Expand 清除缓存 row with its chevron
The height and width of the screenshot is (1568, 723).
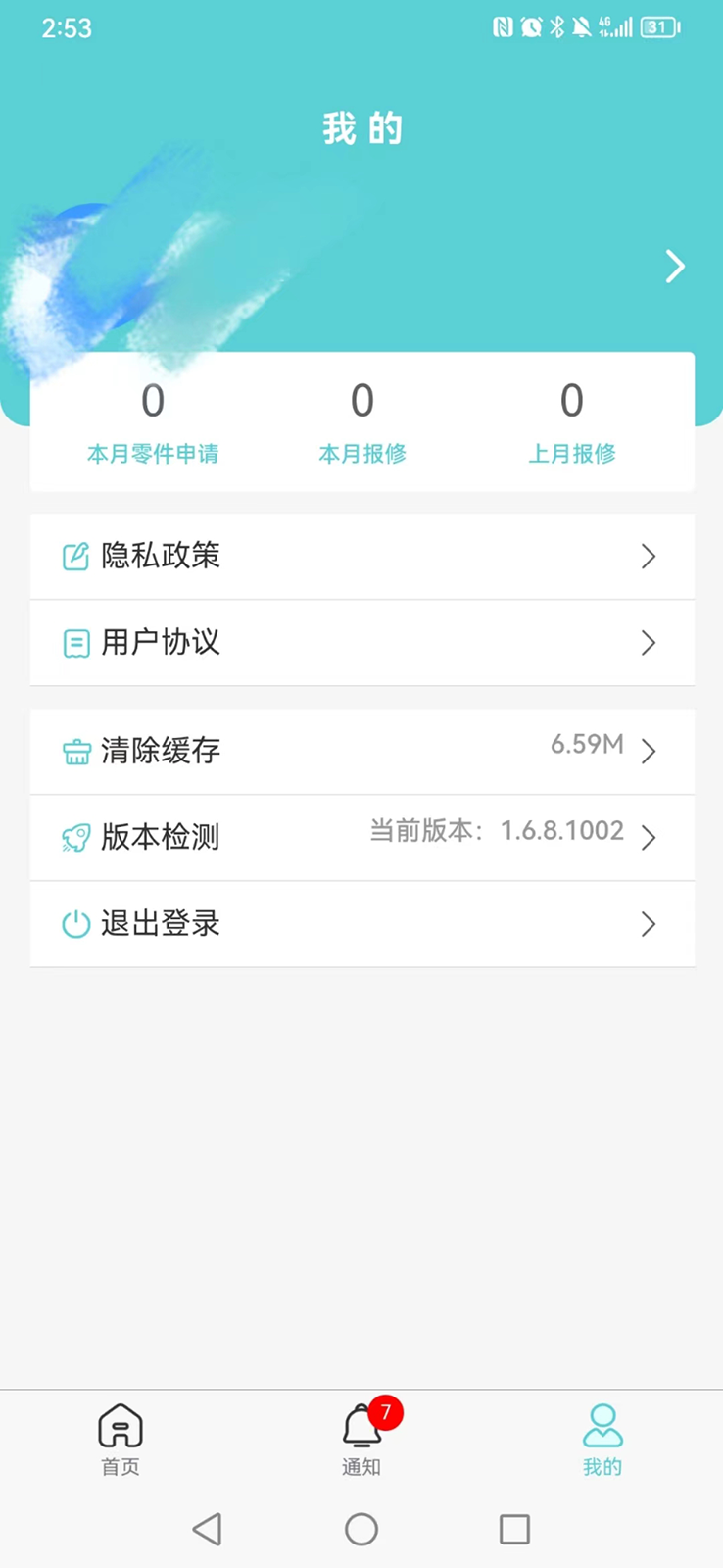648,751
